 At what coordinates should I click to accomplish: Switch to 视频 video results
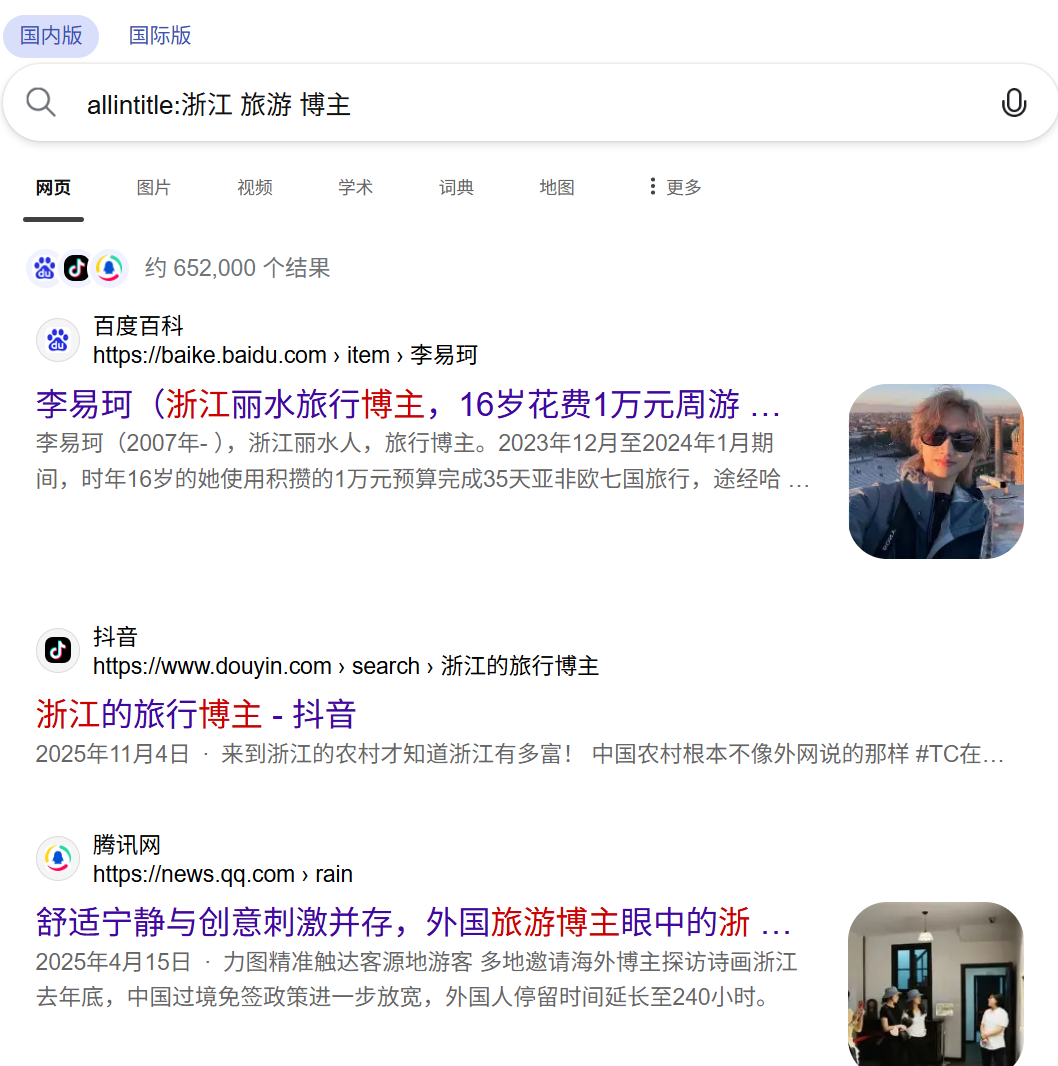[255, 187]
